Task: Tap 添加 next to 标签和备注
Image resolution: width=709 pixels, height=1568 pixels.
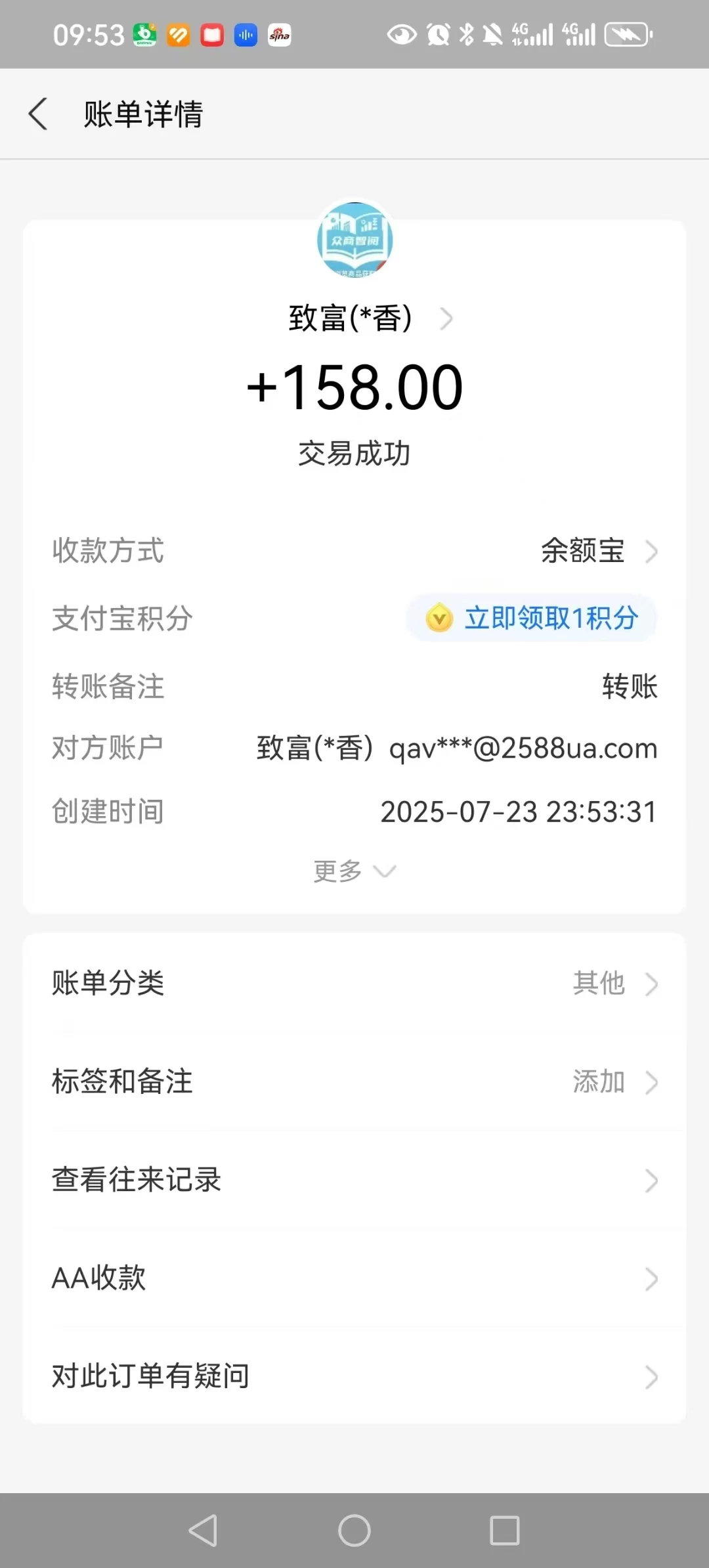Action: (x=598, y=1081)
